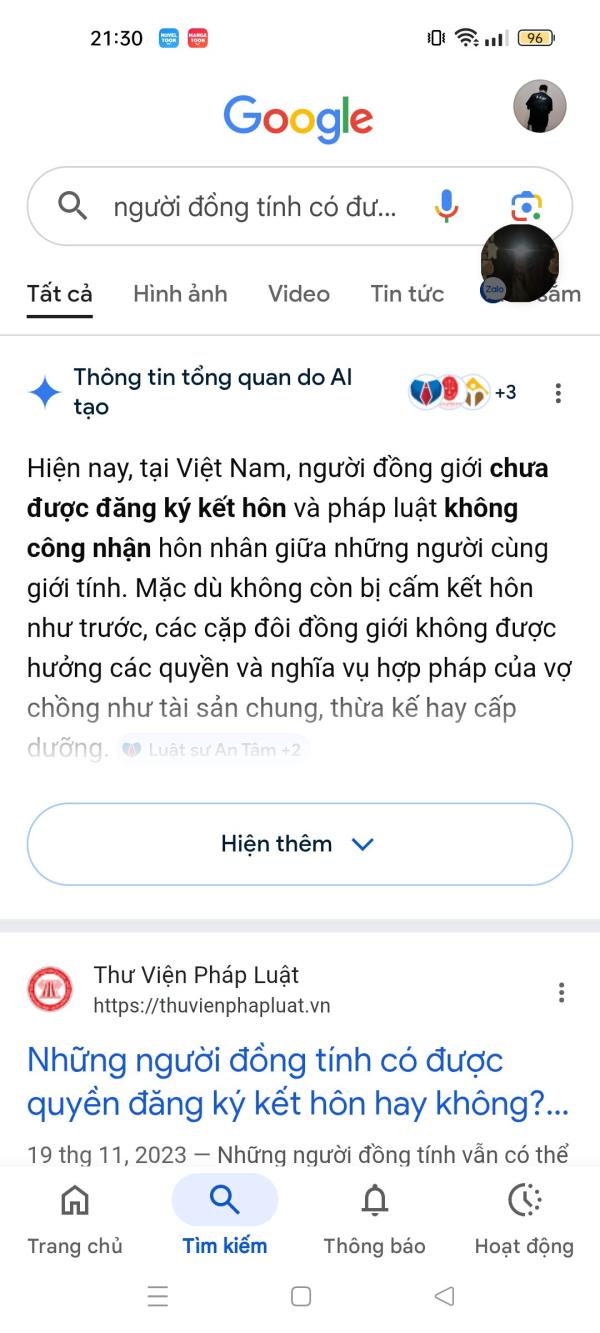Switch to the Video tab
The height and width of the screenshot is (1333, 600).
(x=298, y=293)
